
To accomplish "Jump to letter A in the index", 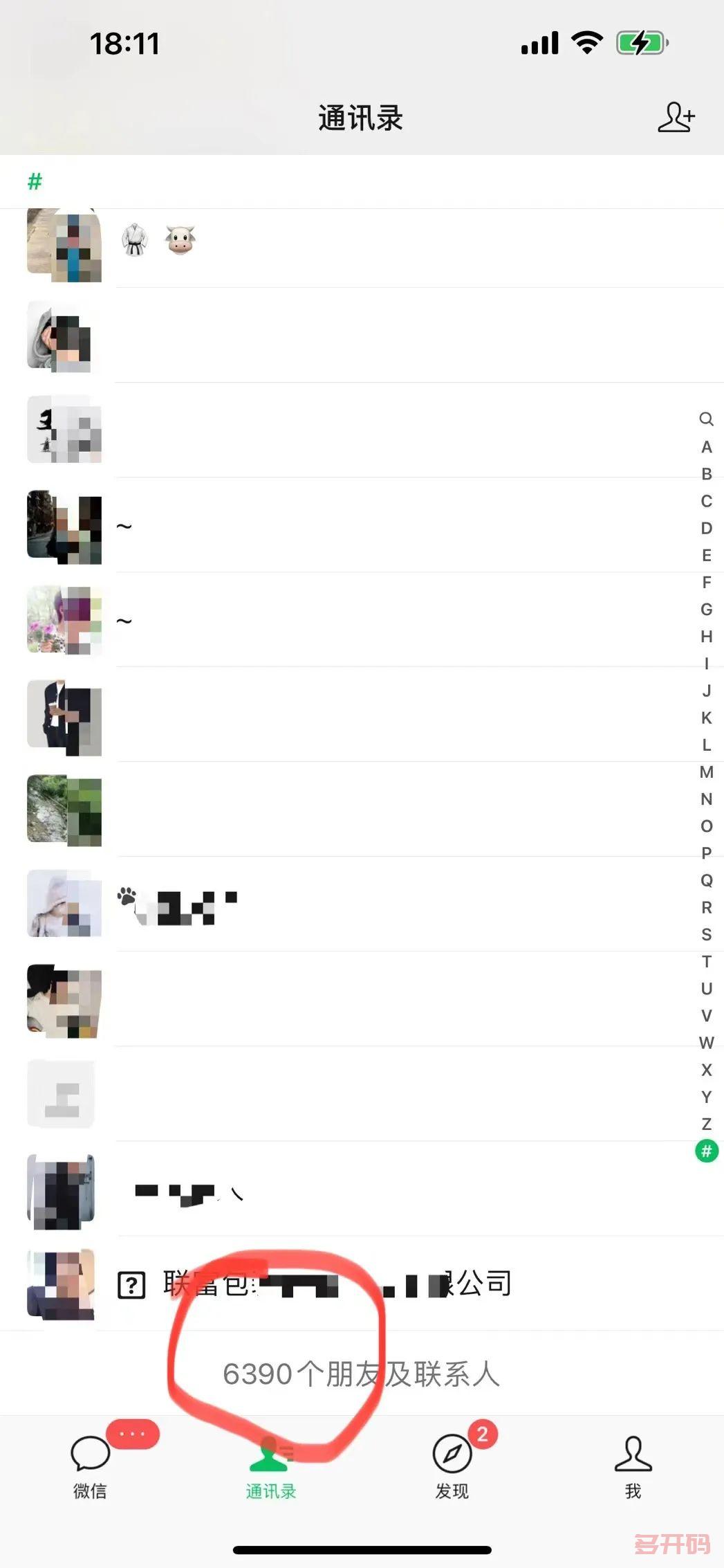I will coord(706,447).
